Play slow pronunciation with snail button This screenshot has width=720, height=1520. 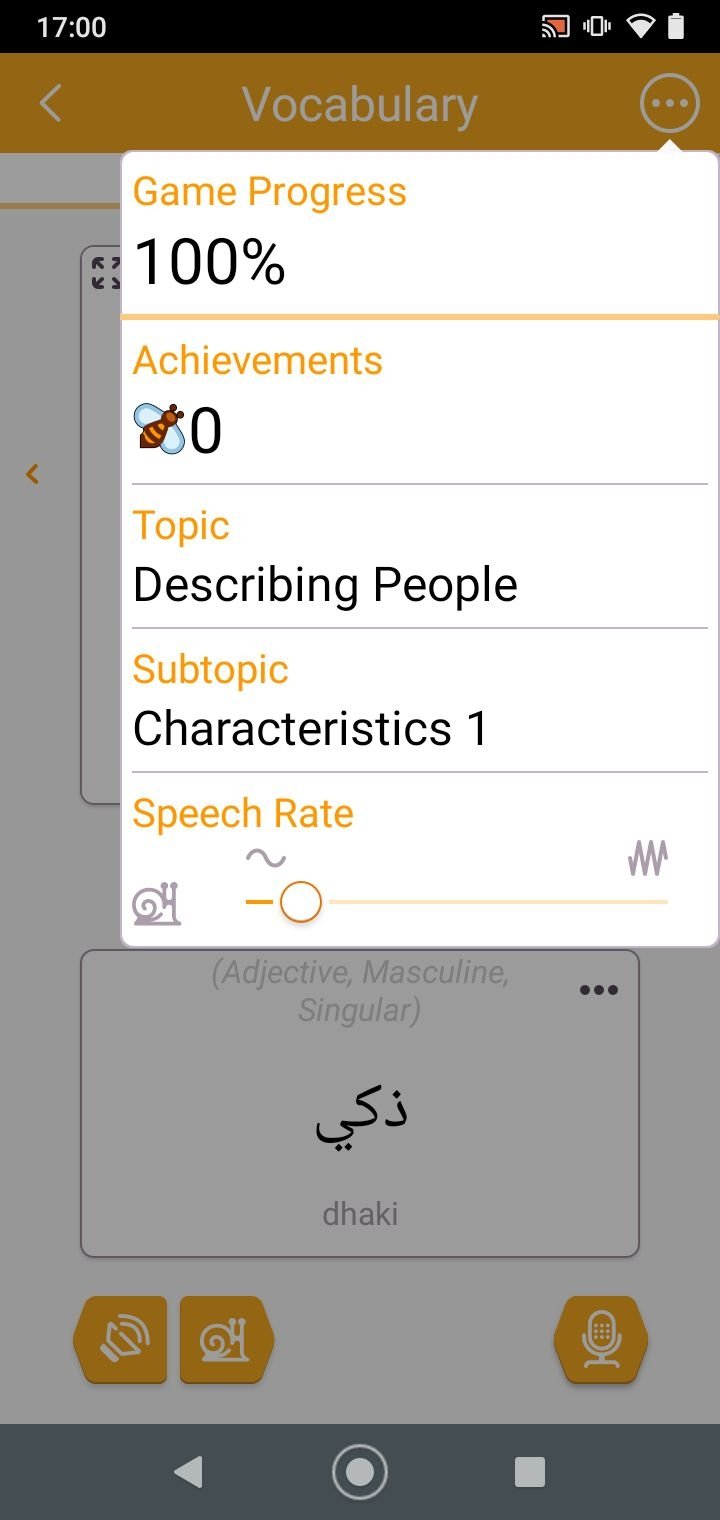[227, 1340]
